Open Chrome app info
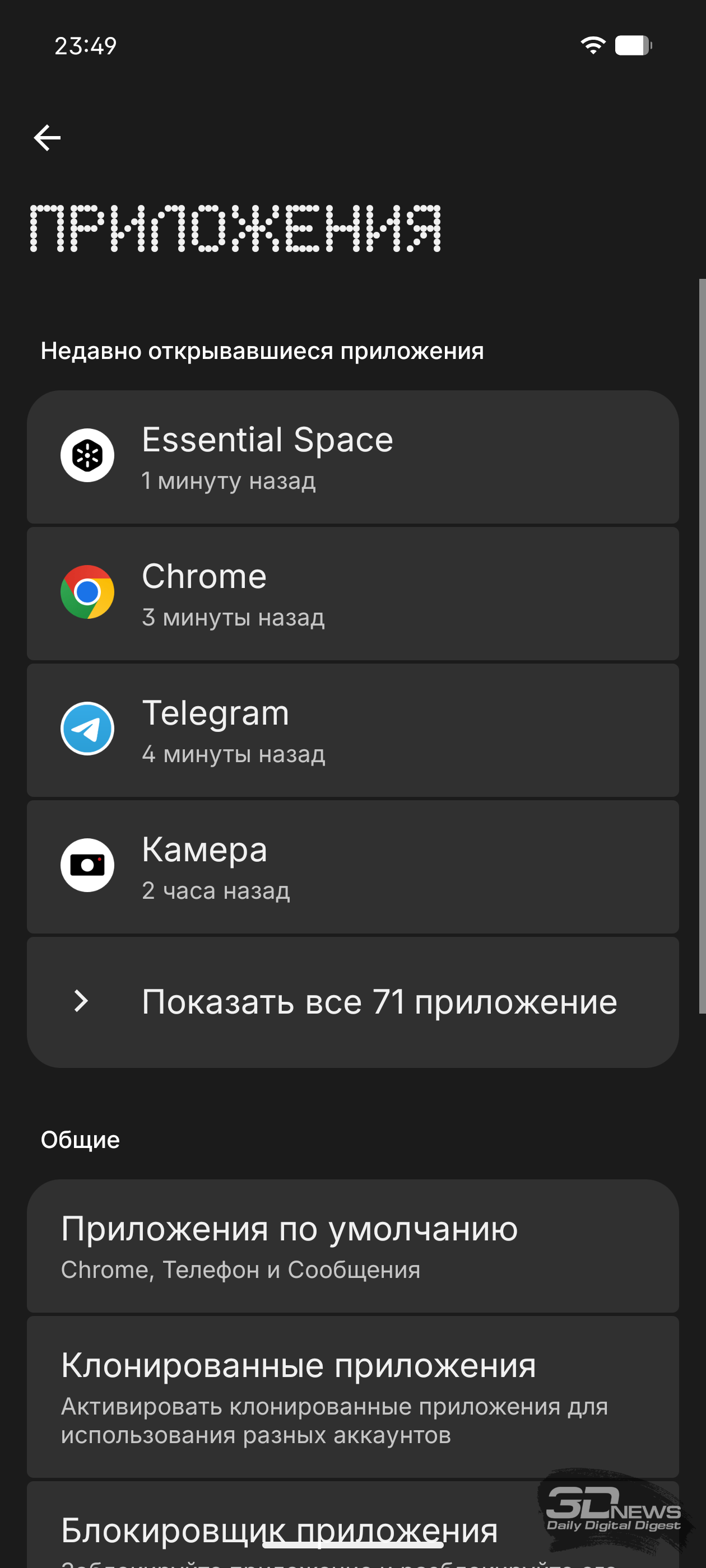The image size is (706, 1568). tap(352, 594)
